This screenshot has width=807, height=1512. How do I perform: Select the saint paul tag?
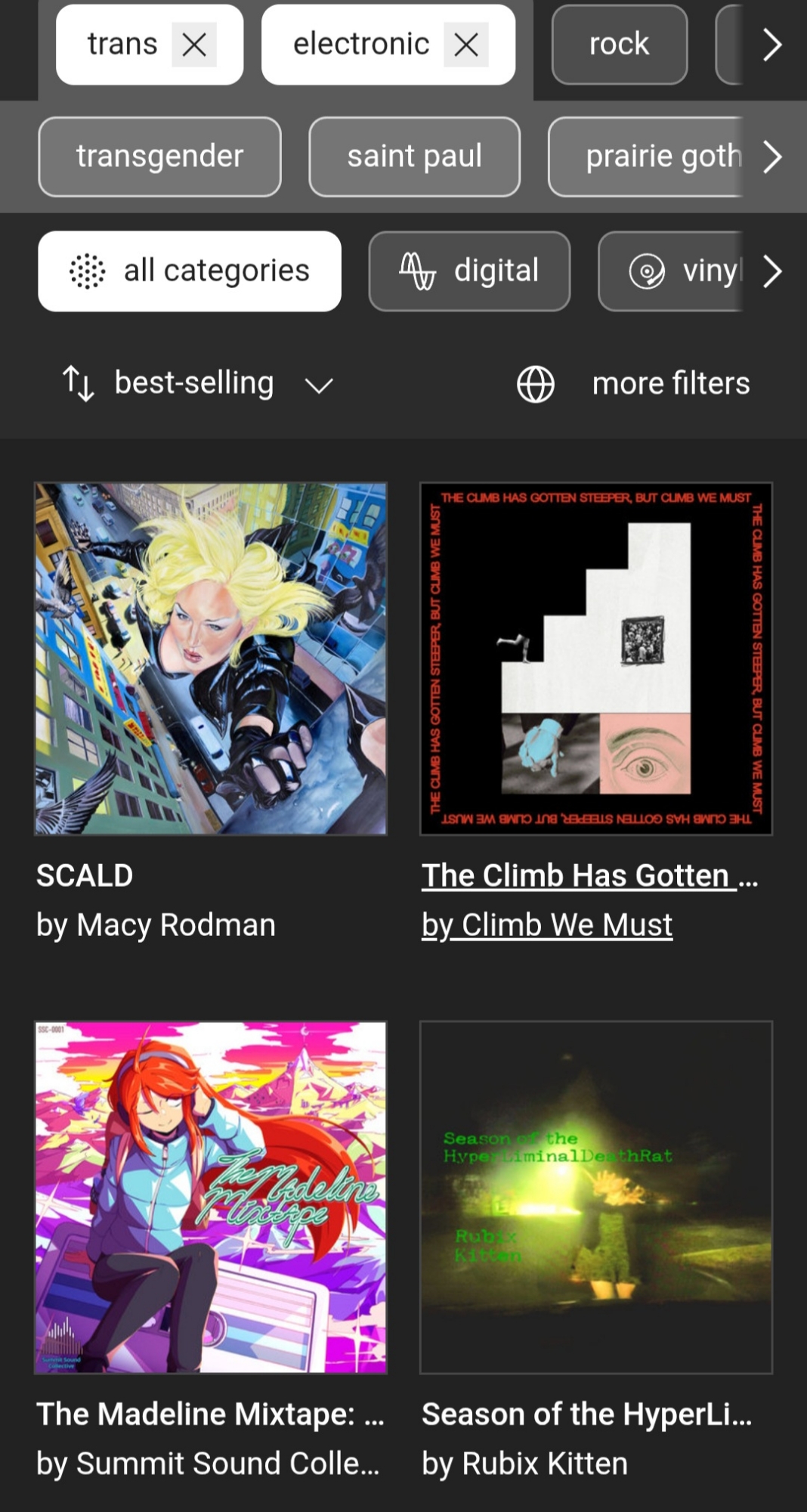coord(414,156)
